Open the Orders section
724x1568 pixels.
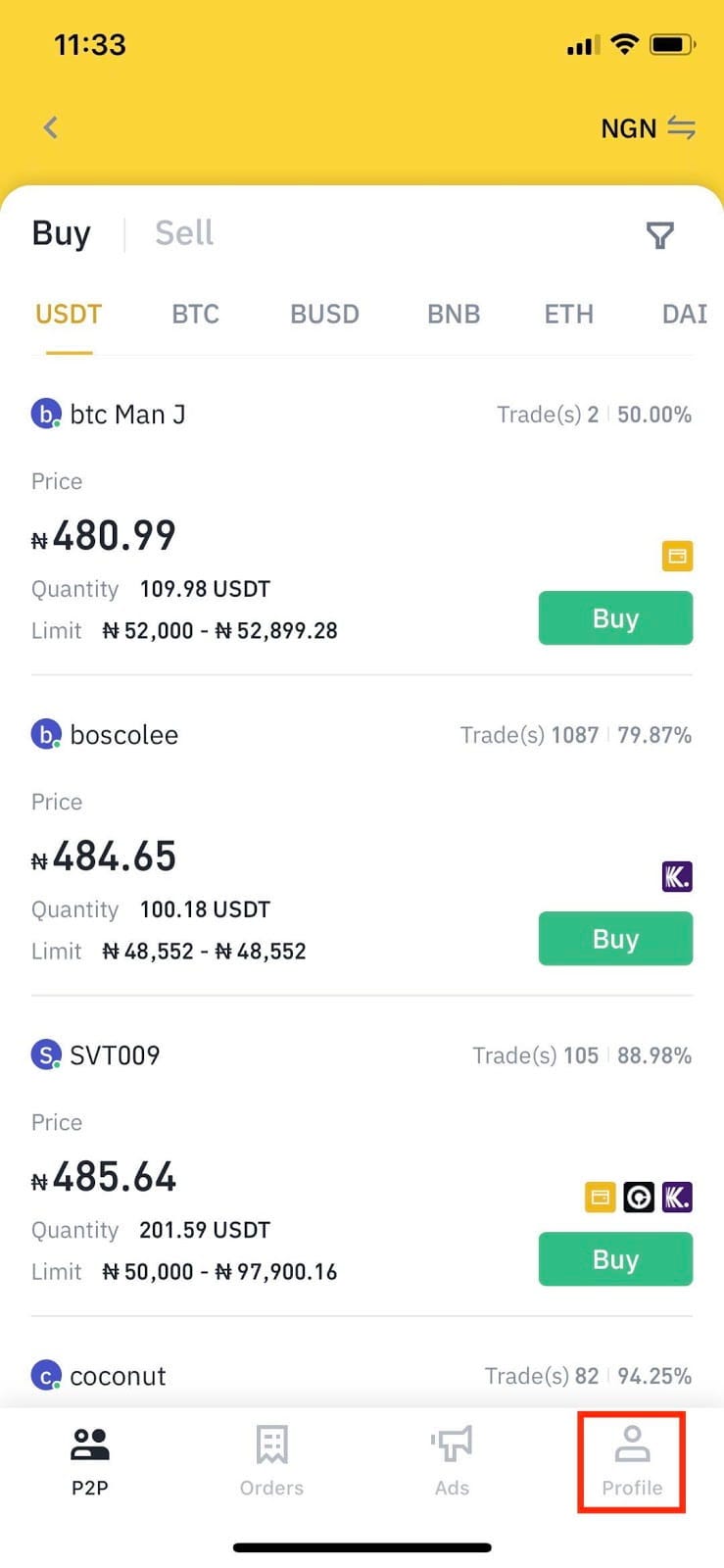pyautogui.click(x=270, y=1460)
